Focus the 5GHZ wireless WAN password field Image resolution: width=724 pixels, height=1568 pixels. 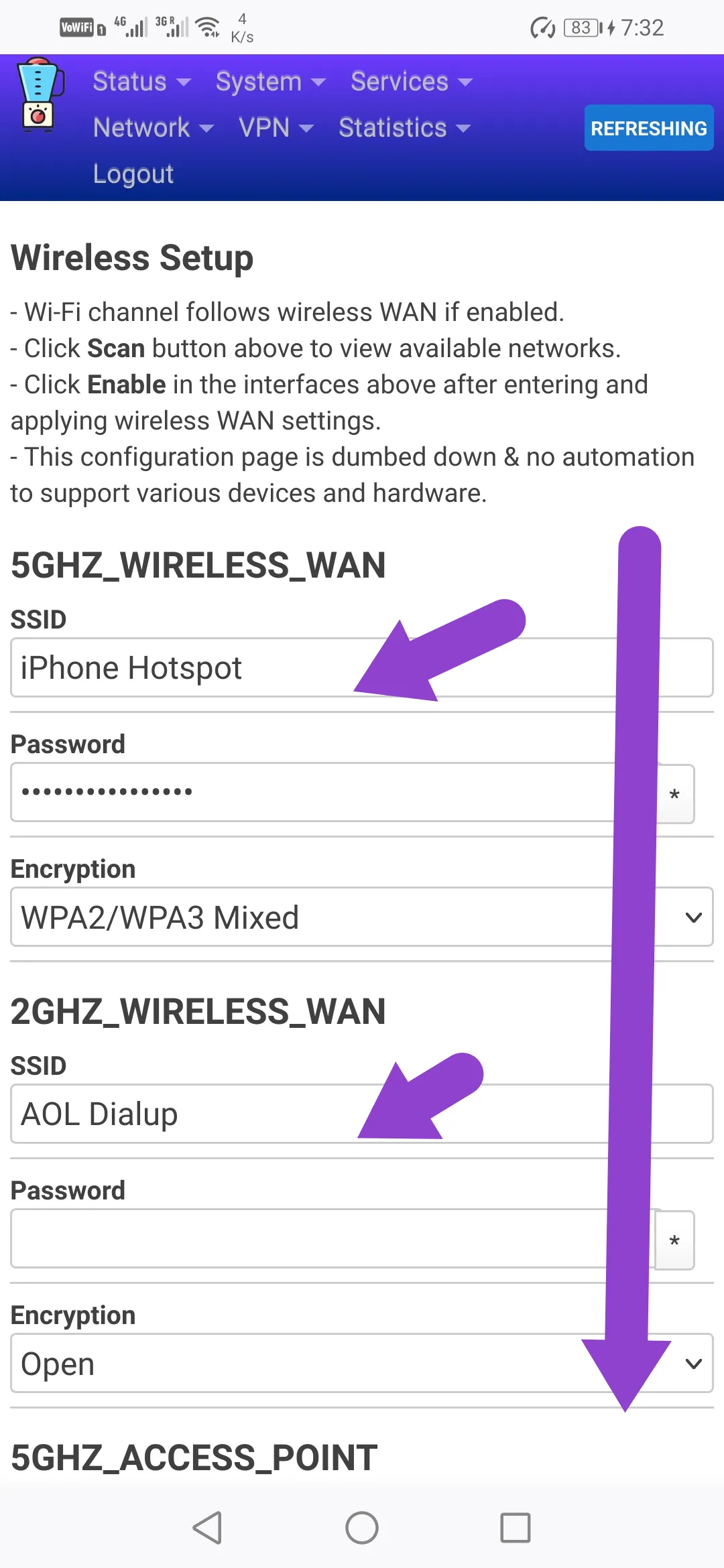[x=333, y=792]
